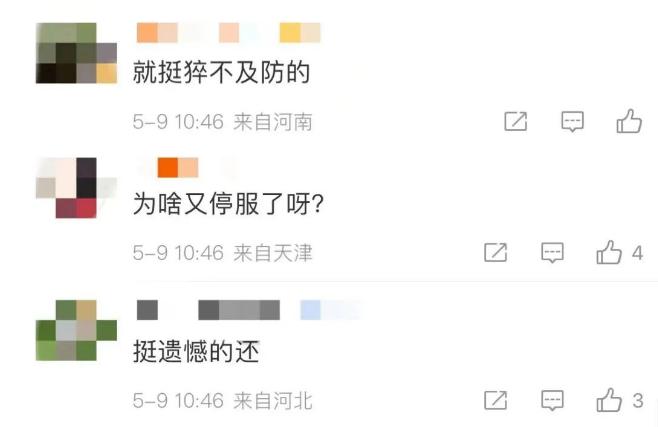Open avatar of the 来自河南 commenter
This screenshot has height=427, width=658.
click(77, 54)
